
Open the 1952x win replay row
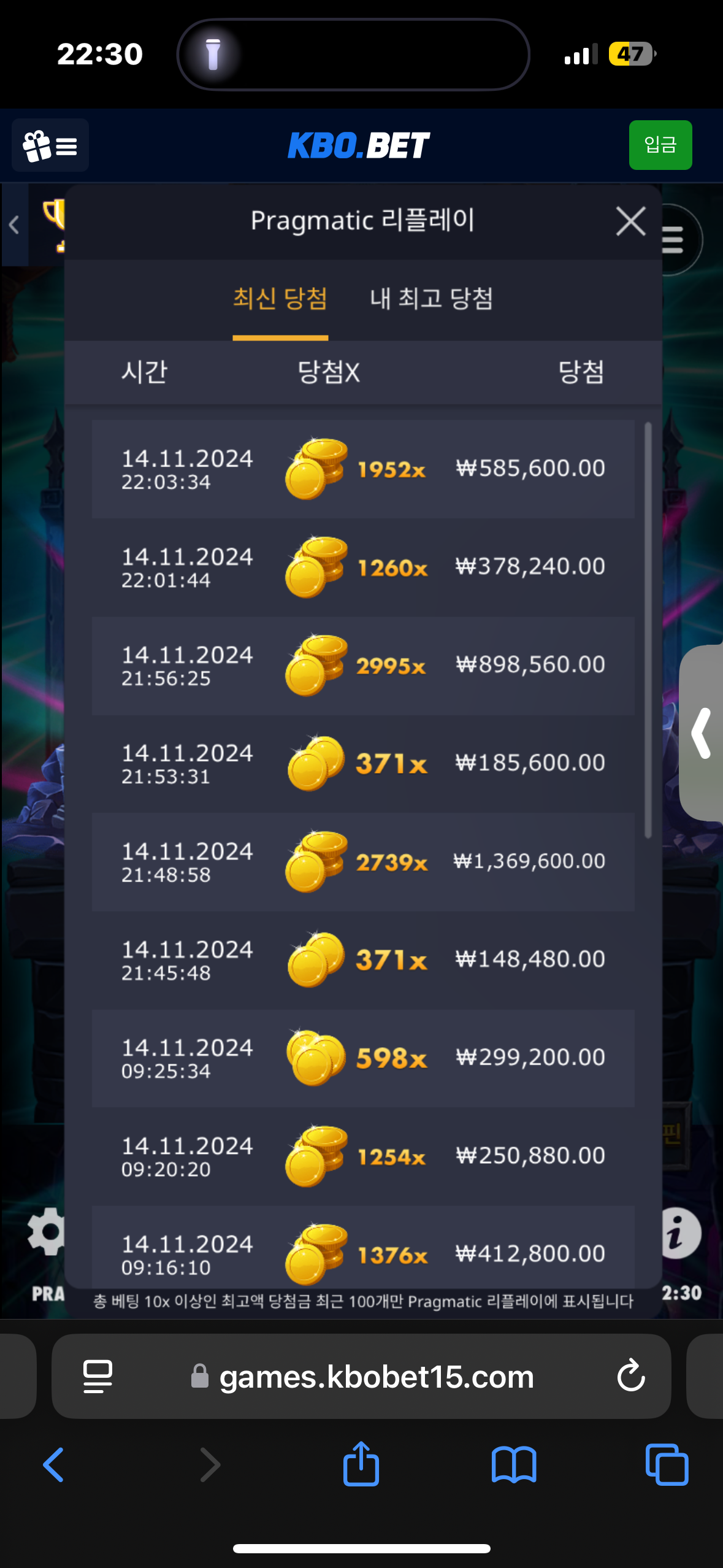point(363,469)
